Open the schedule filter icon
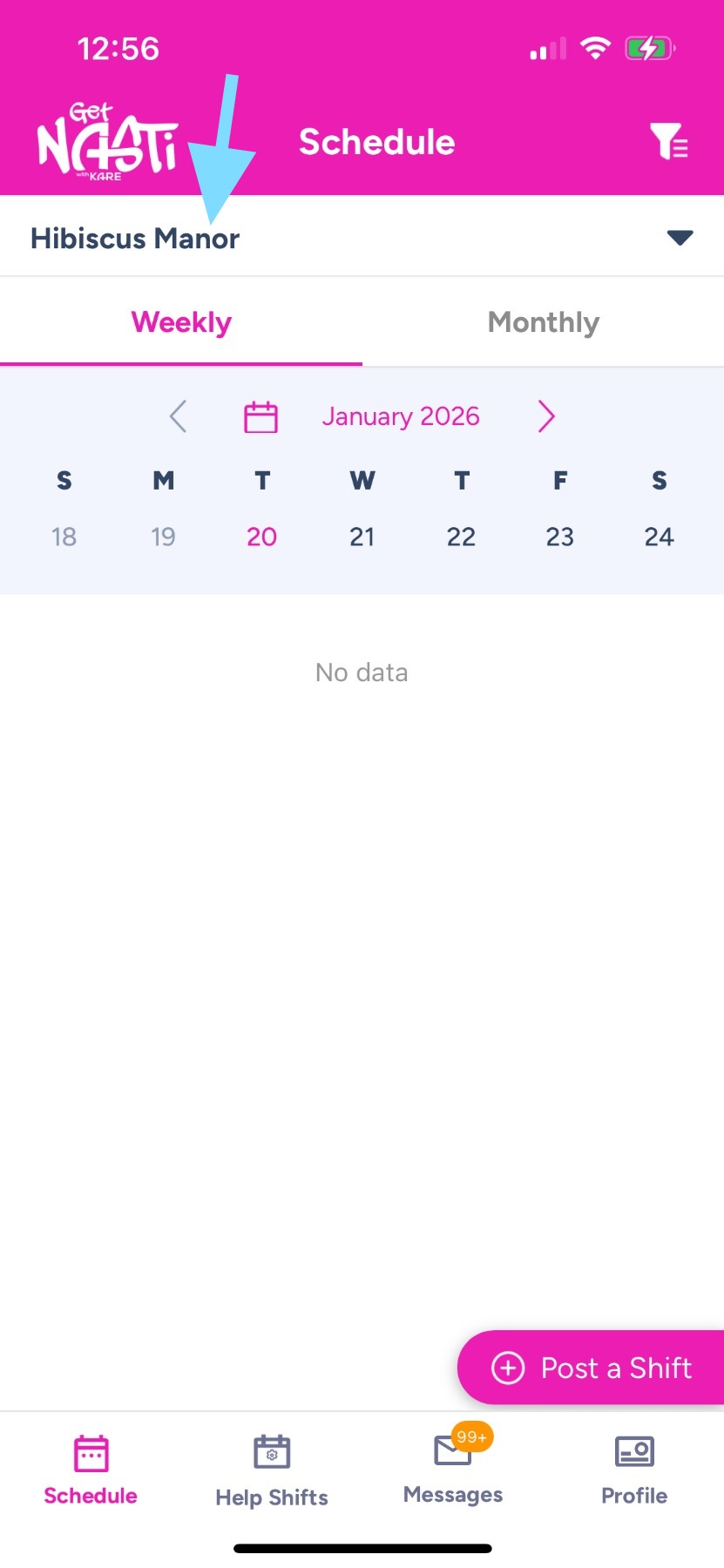Screen dimensions: 724x1568 click(668, 141)
